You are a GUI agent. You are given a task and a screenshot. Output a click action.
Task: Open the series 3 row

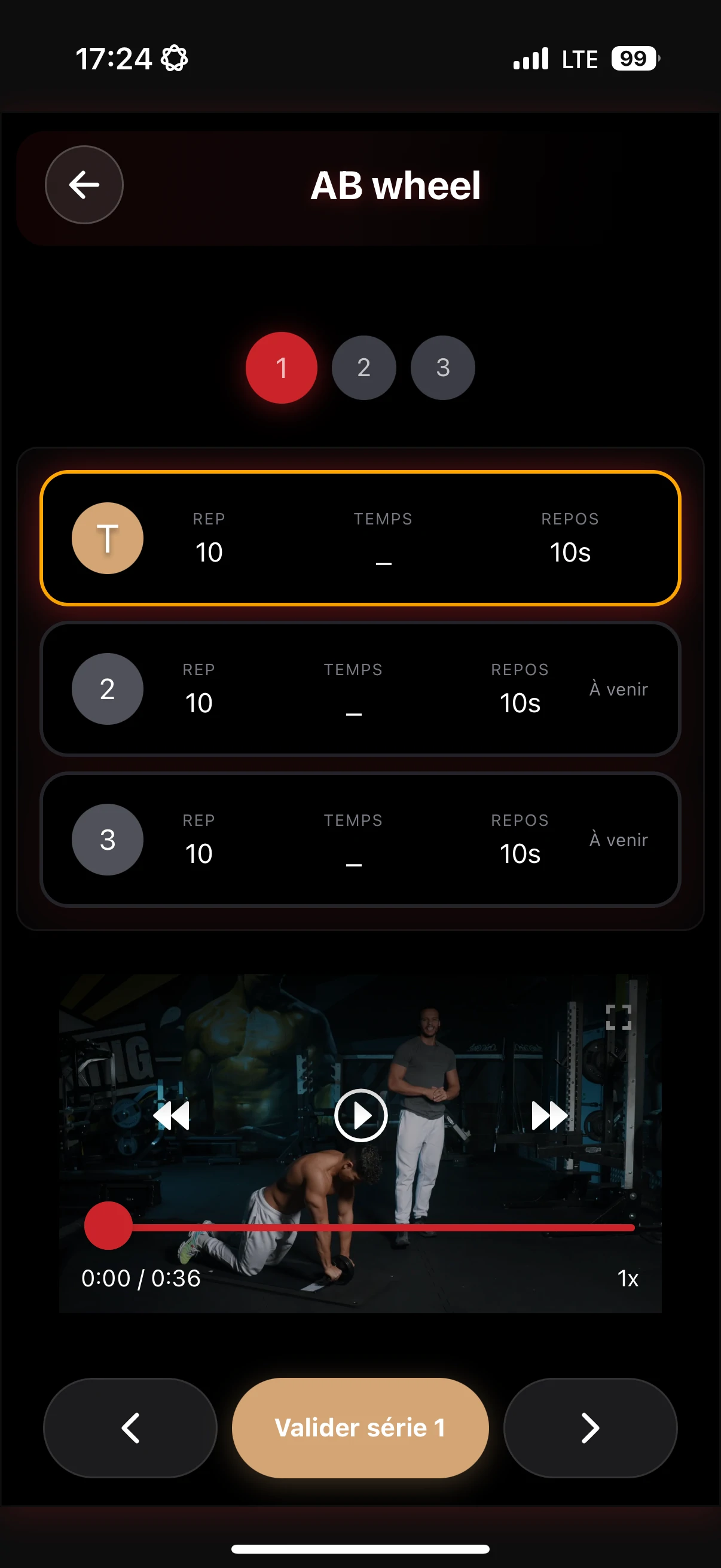(x=360, y=840)
